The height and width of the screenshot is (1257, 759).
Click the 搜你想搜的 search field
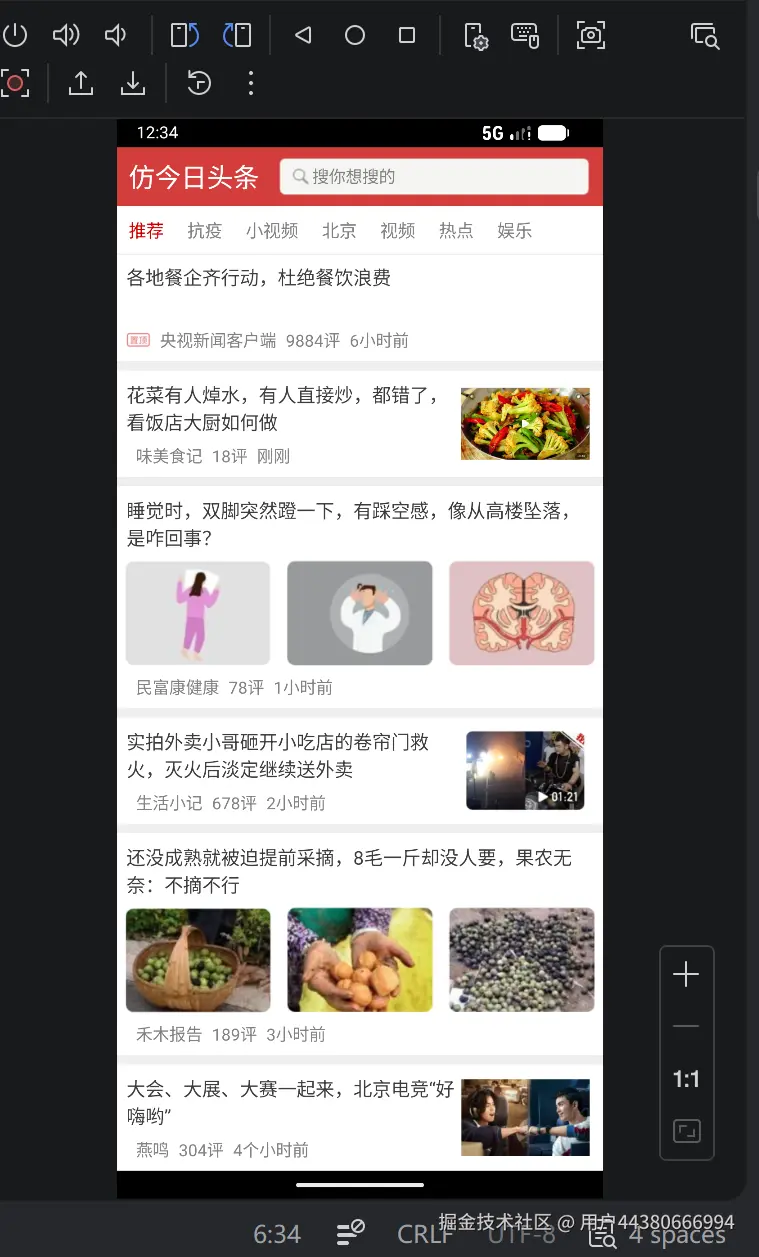point(434,177)
